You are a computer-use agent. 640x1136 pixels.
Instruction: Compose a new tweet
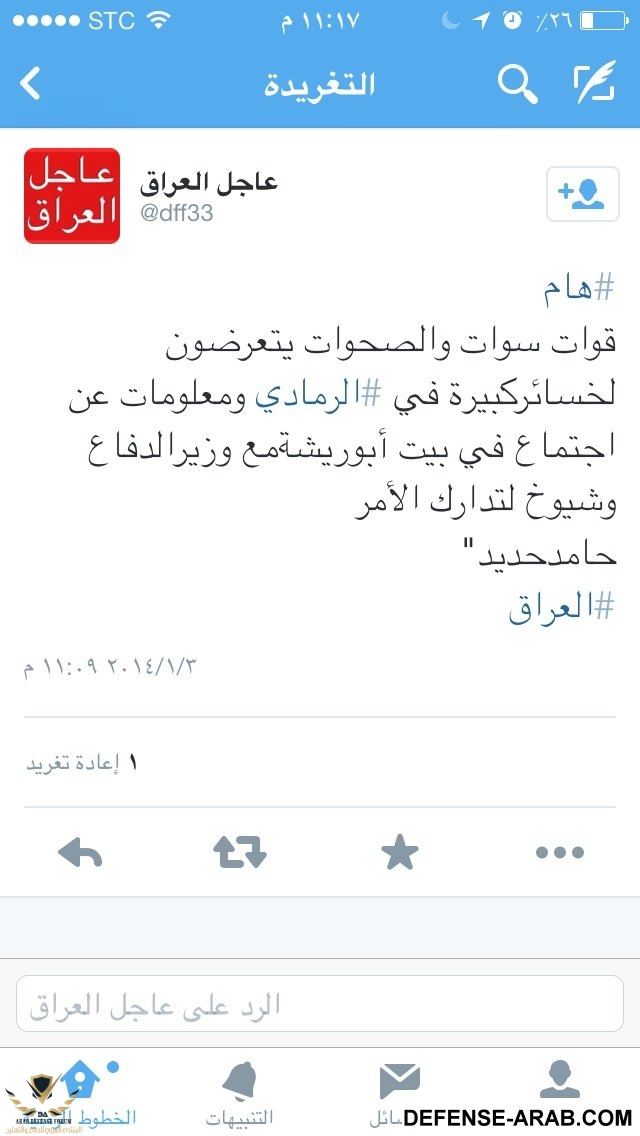[594, 85]
